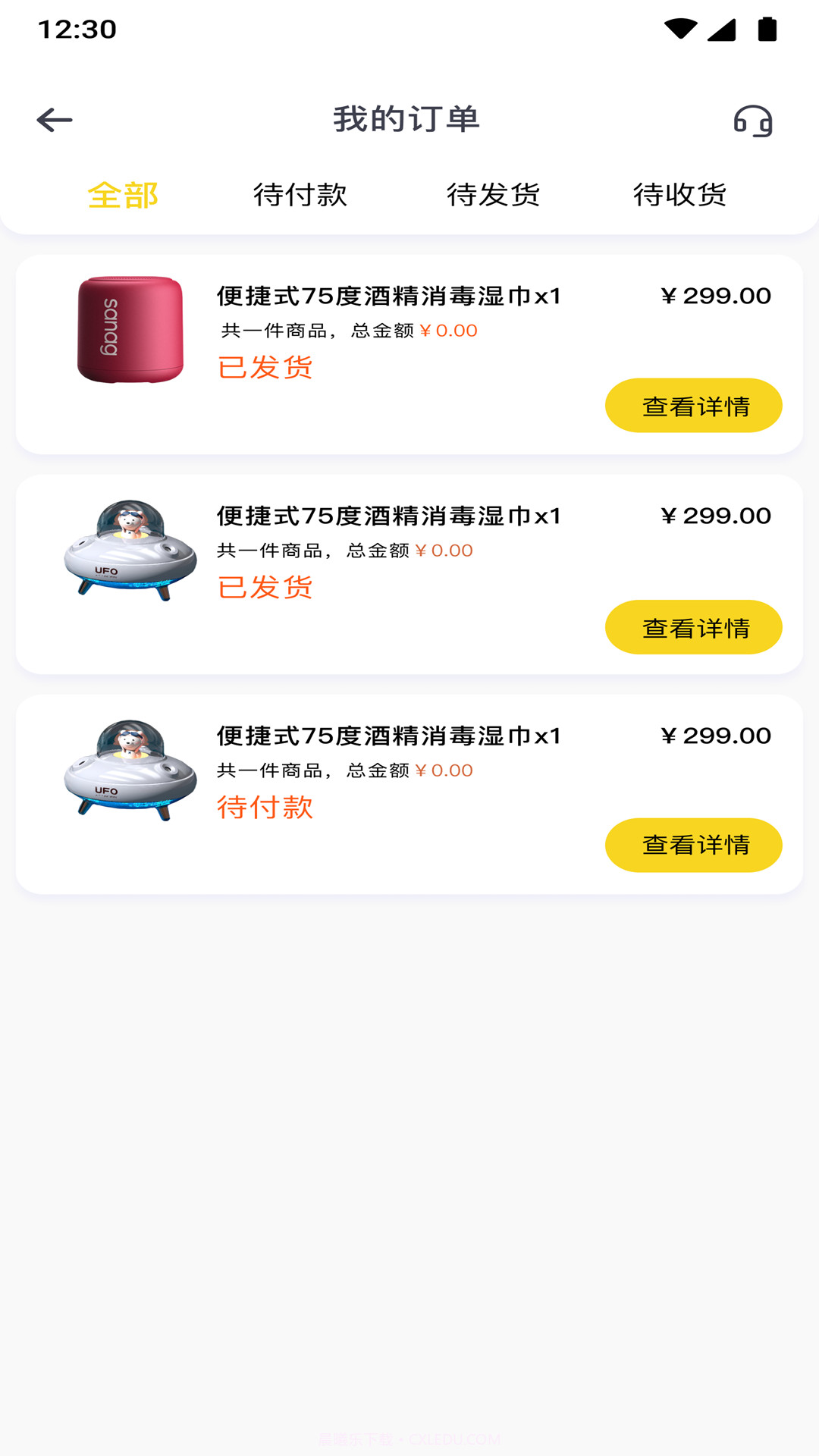The height and width of the screenshot is (1456, 819).
Task: Click 查看详情 on the sanag speaker order
Action: point(693,406)
